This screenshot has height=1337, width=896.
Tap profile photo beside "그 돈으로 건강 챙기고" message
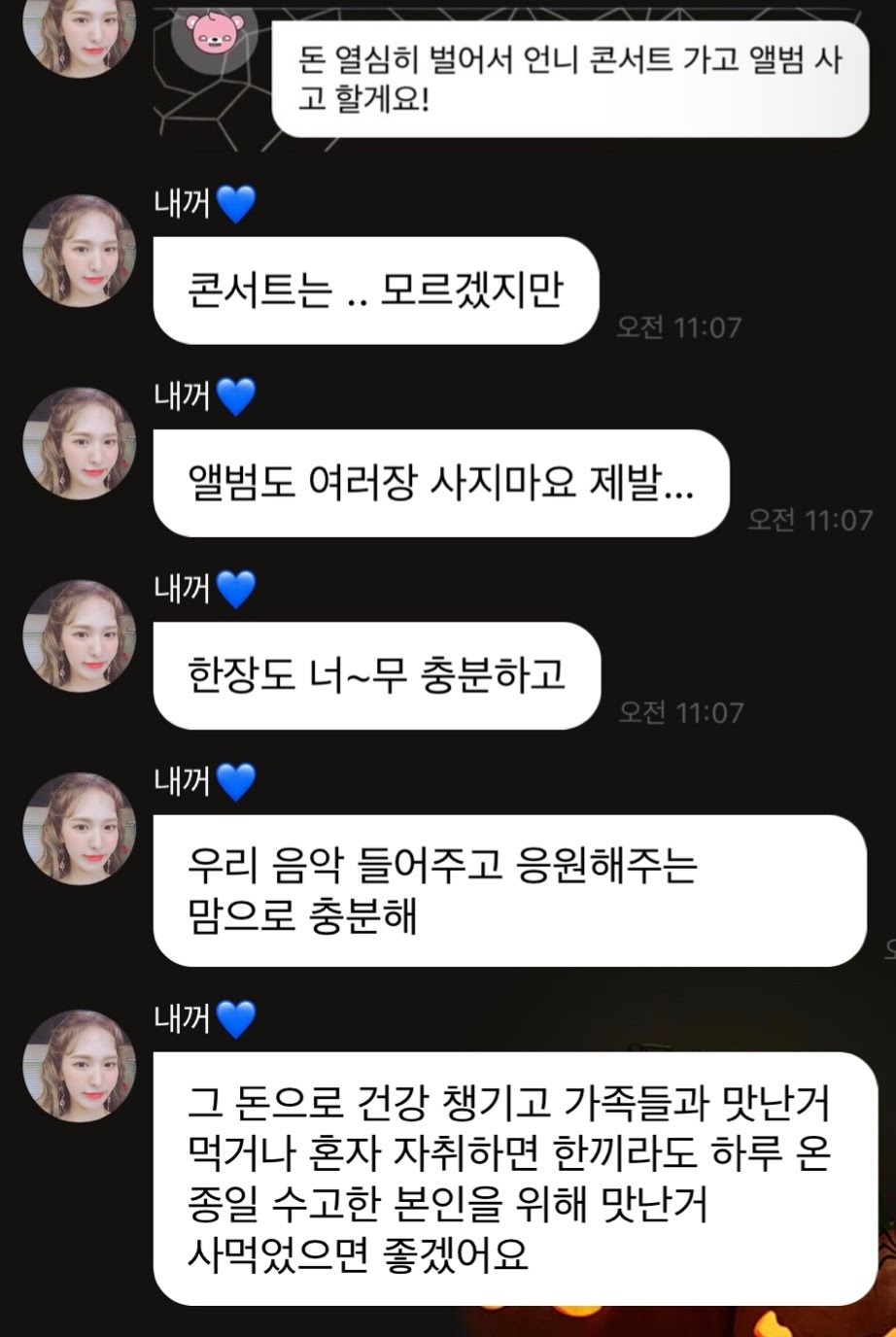[x=80, y=1067]
